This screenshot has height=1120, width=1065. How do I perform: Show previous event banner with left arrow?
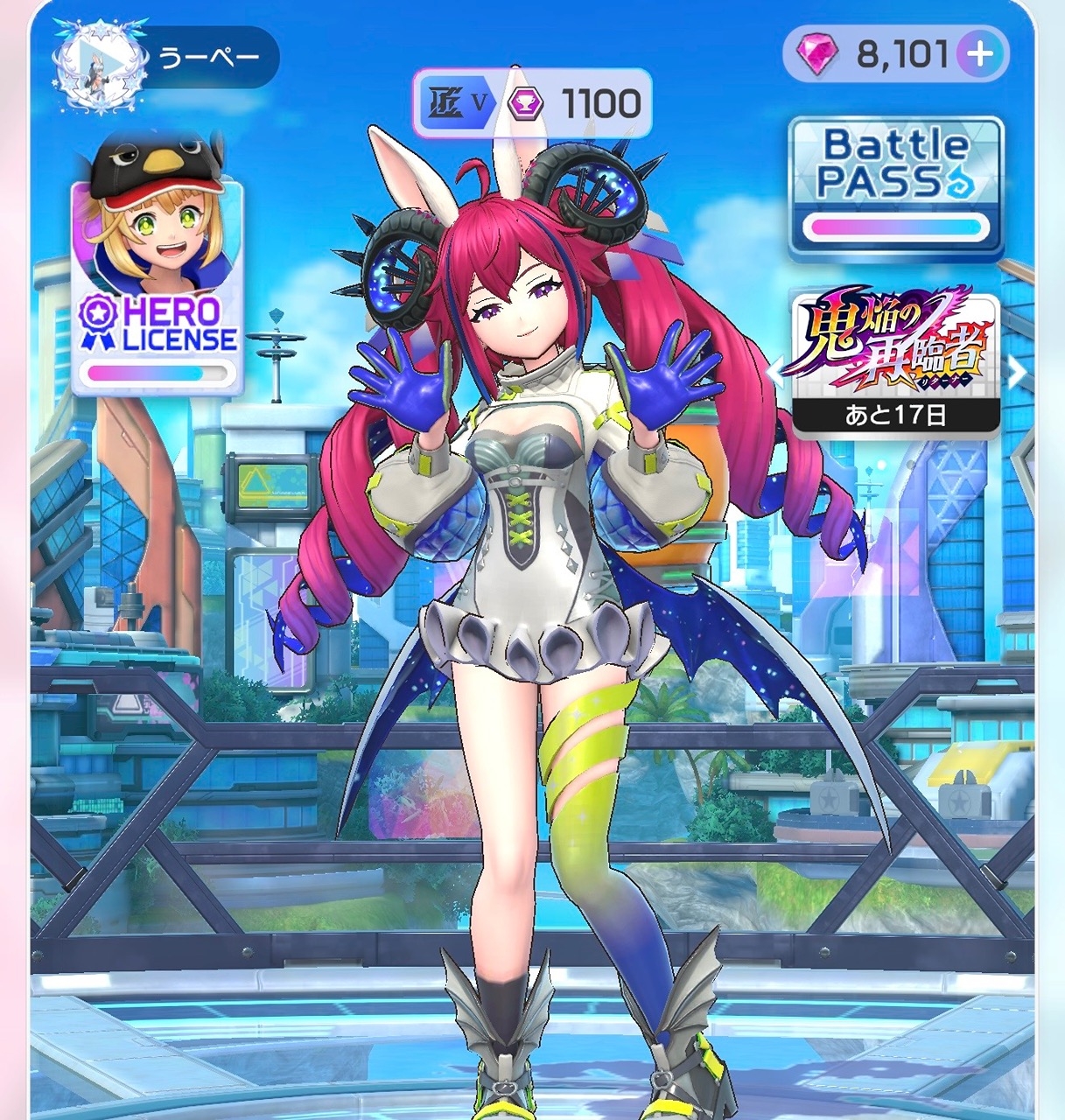coord(776,373)
